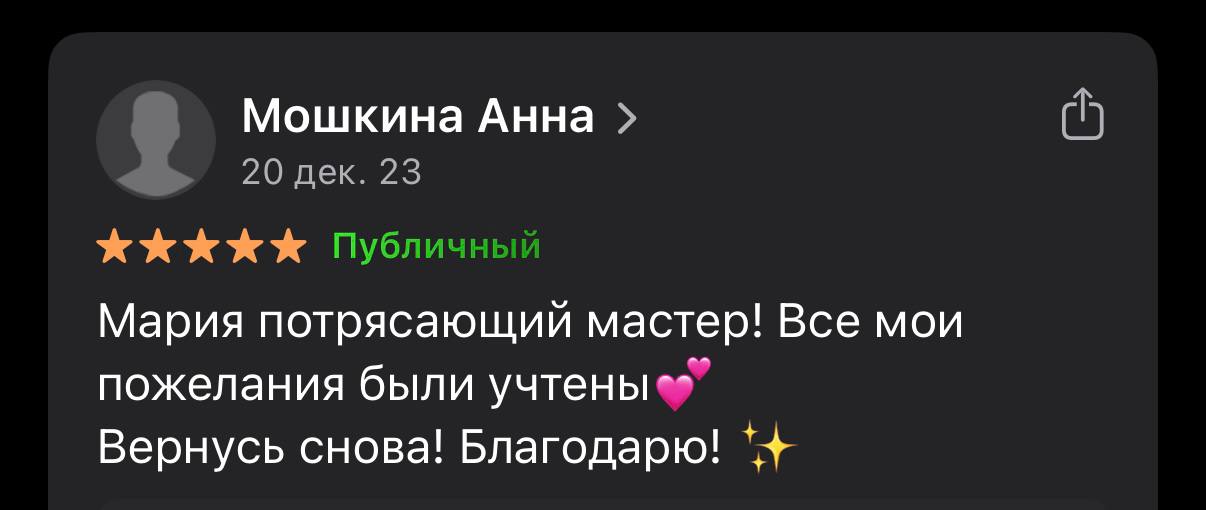The height and width of the screenshot is (510, 1206).
Task: Tap the reviewer's avatar placeholder
Action: 156,140
